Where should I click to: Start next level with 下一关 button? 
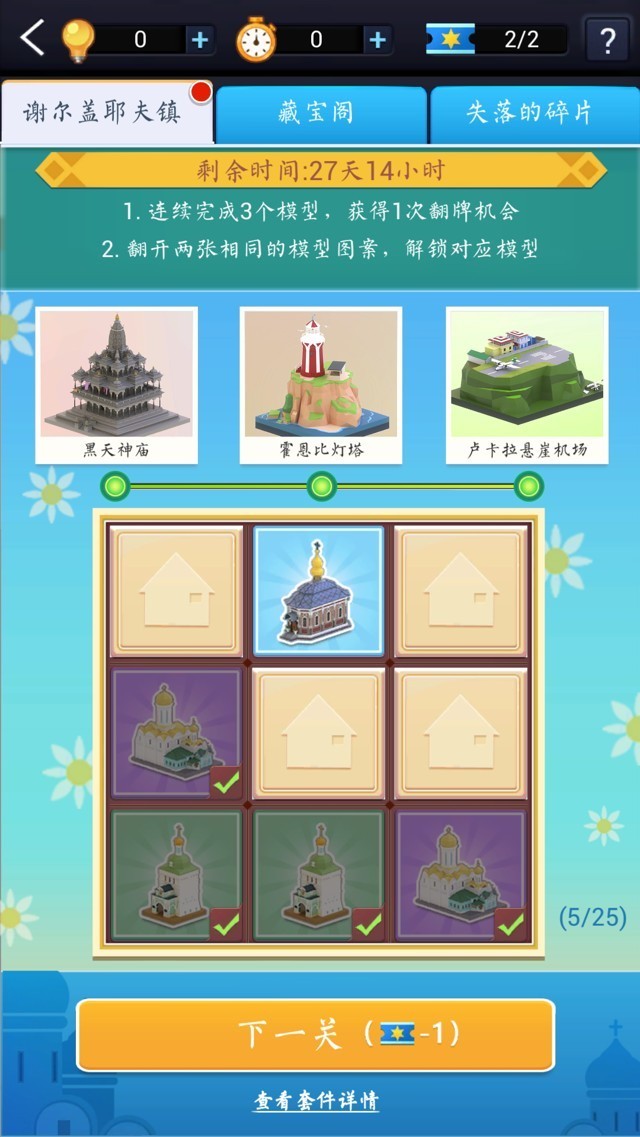click(315, 1034)
